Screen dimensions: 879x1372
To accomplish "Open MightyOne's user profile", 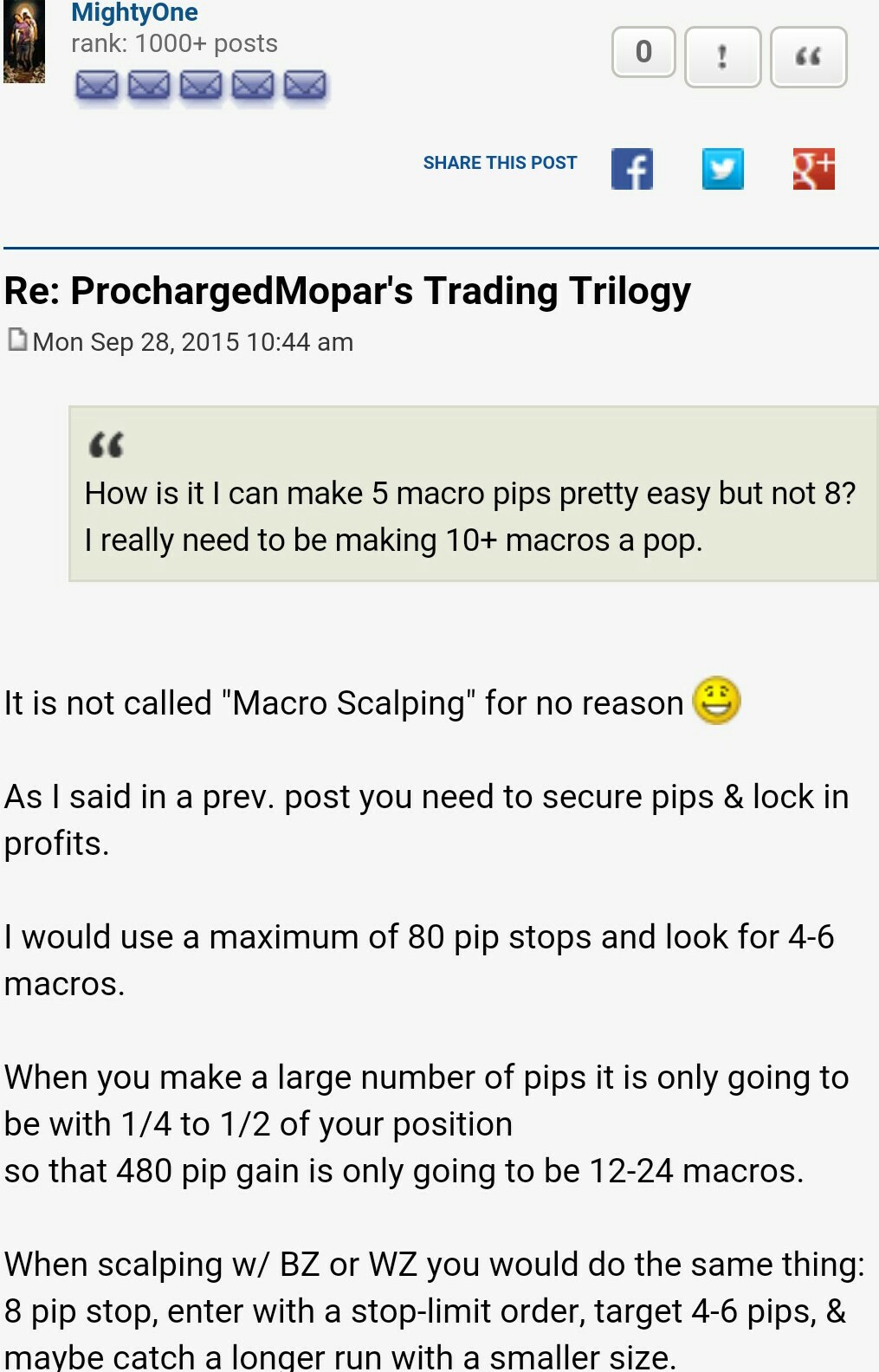I will [134, 13].
